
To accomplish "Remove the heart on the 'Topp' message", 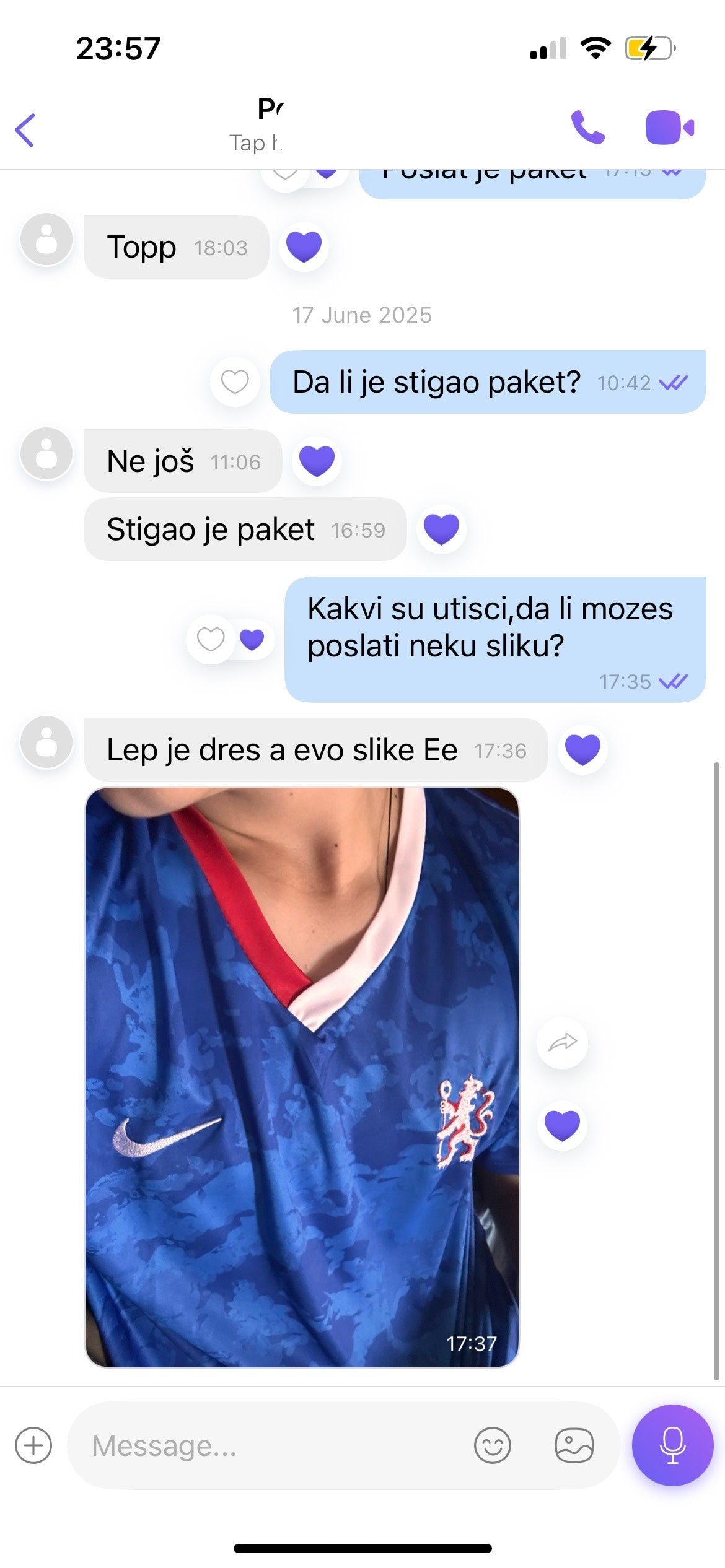I will pyautogui.click(x=304, y=246).
